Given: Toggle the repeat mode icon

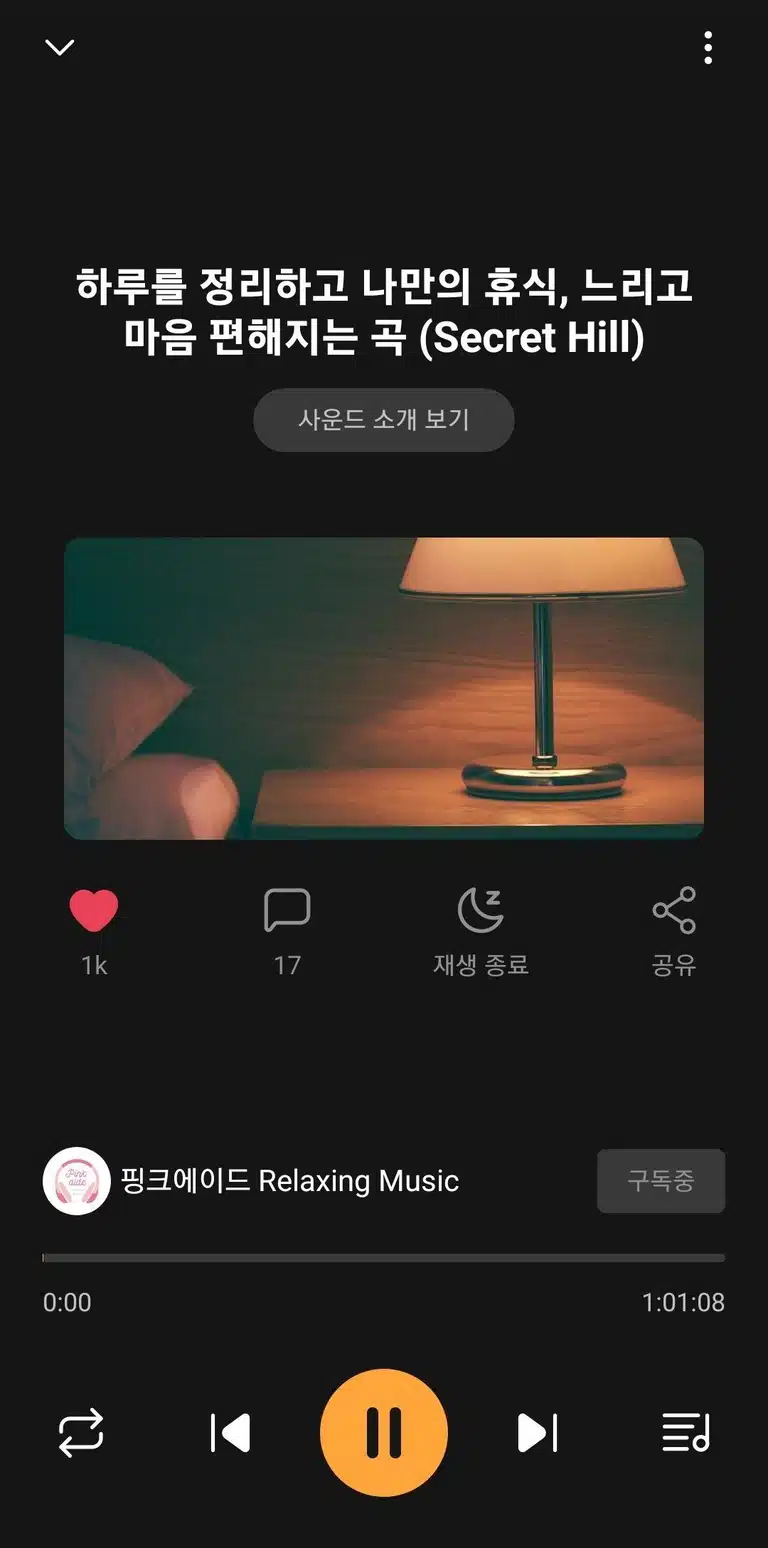Looking at the screenshot, I should [x=81, y=1433].
